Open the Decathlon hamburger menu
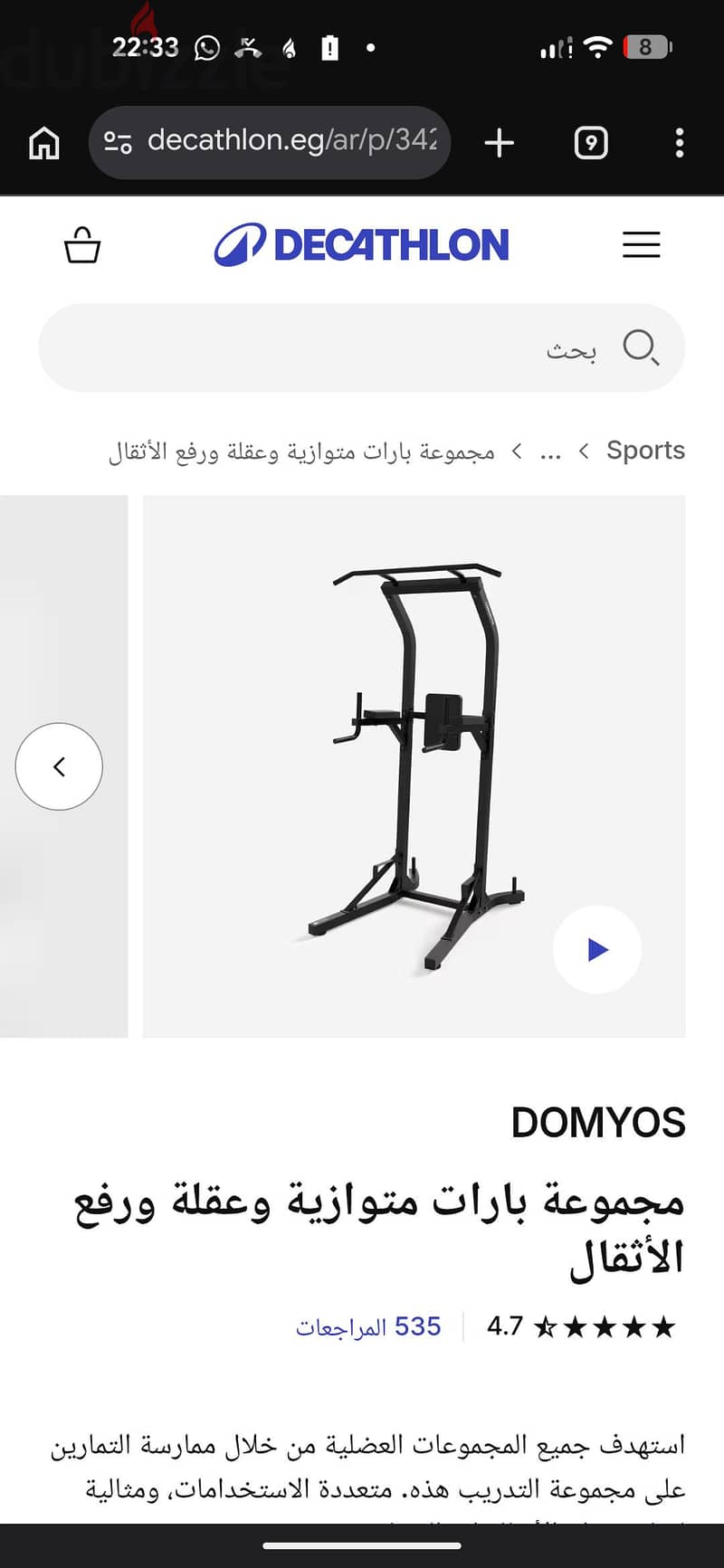 pos(641,244)
